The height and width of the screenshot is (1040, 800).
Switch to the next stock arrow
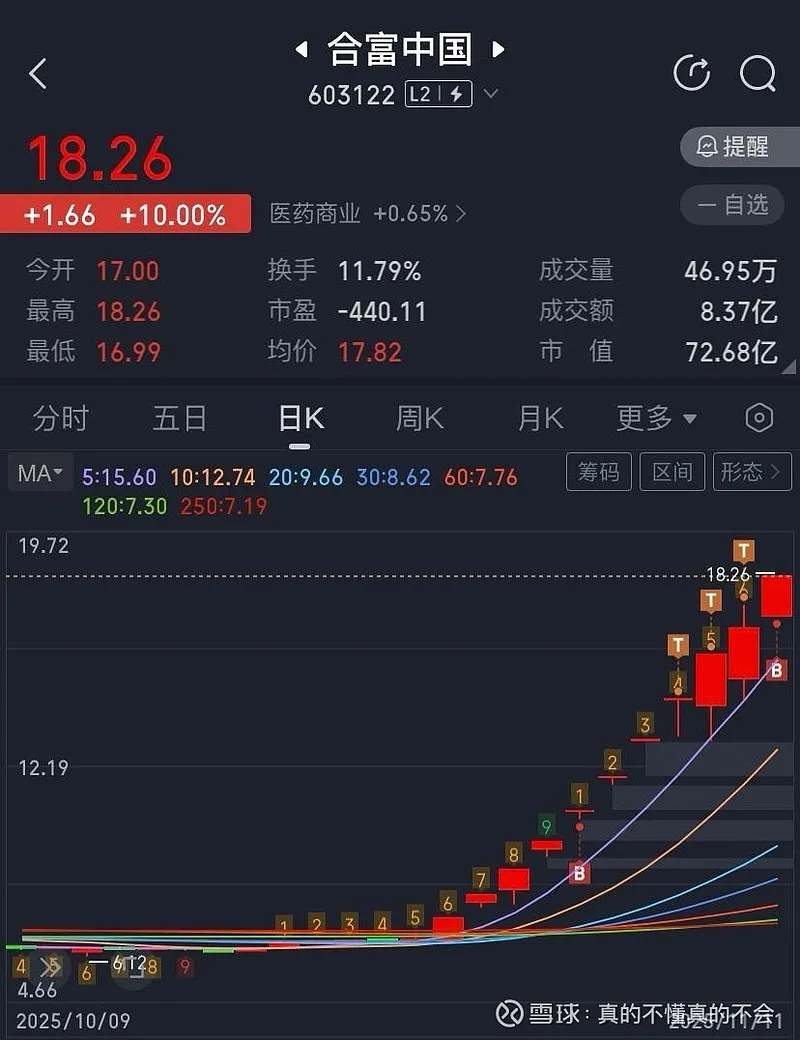pos(497,49)
